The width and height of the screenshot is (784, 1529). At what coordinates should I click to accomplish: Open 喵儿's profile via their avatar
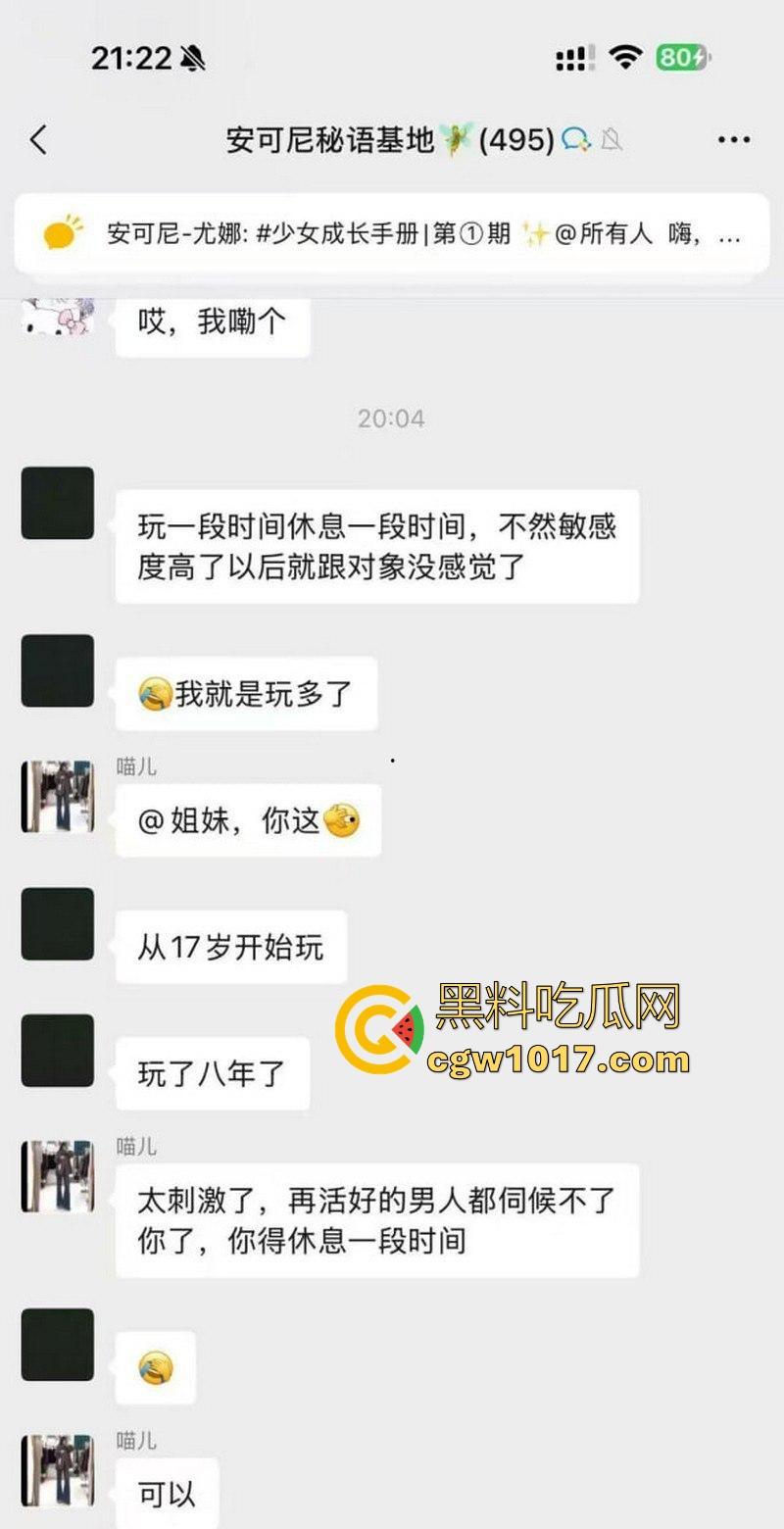coord(56,796)
